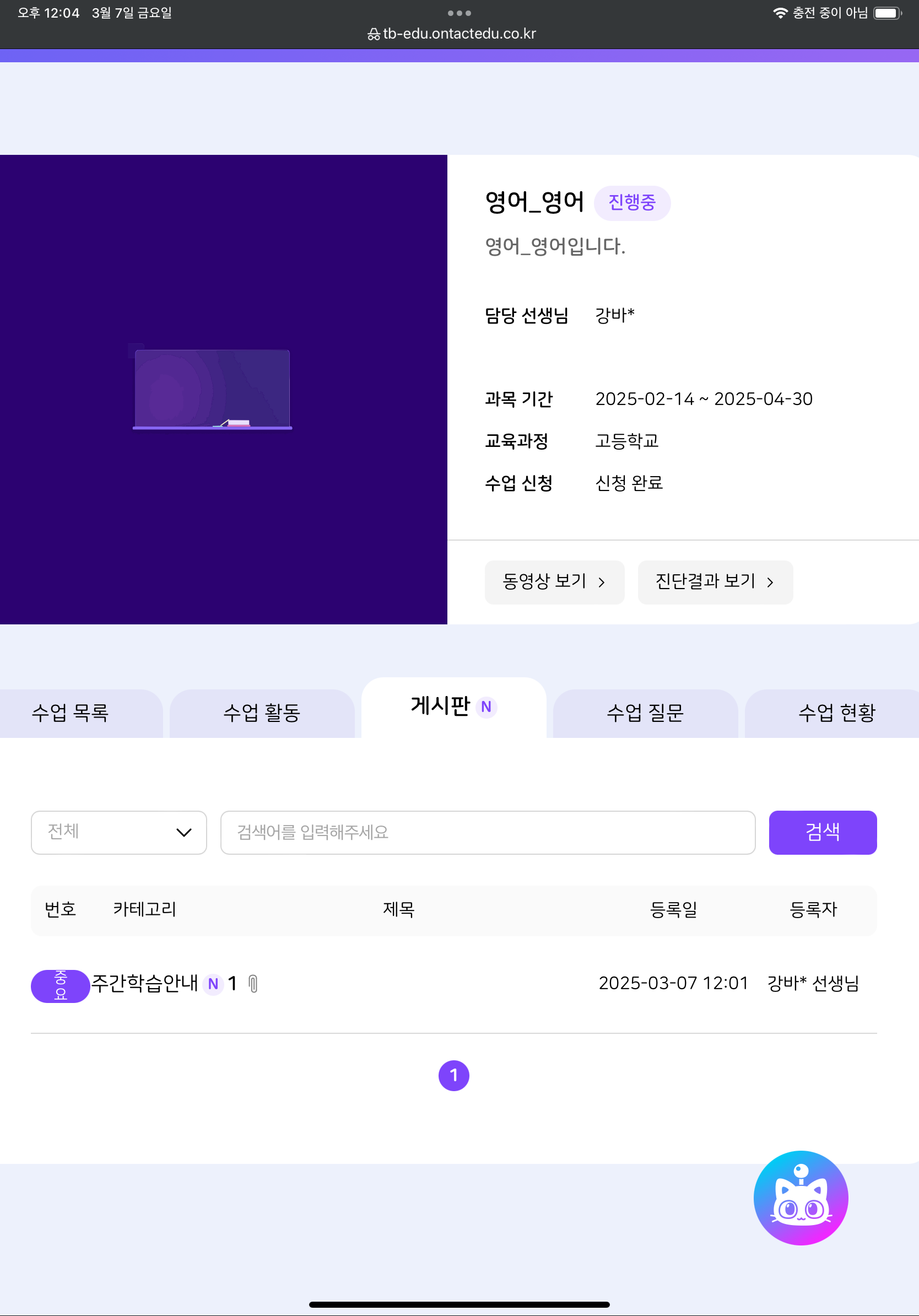
Task: Open the three-dot multitasking menu
Action: pos(459,13)
